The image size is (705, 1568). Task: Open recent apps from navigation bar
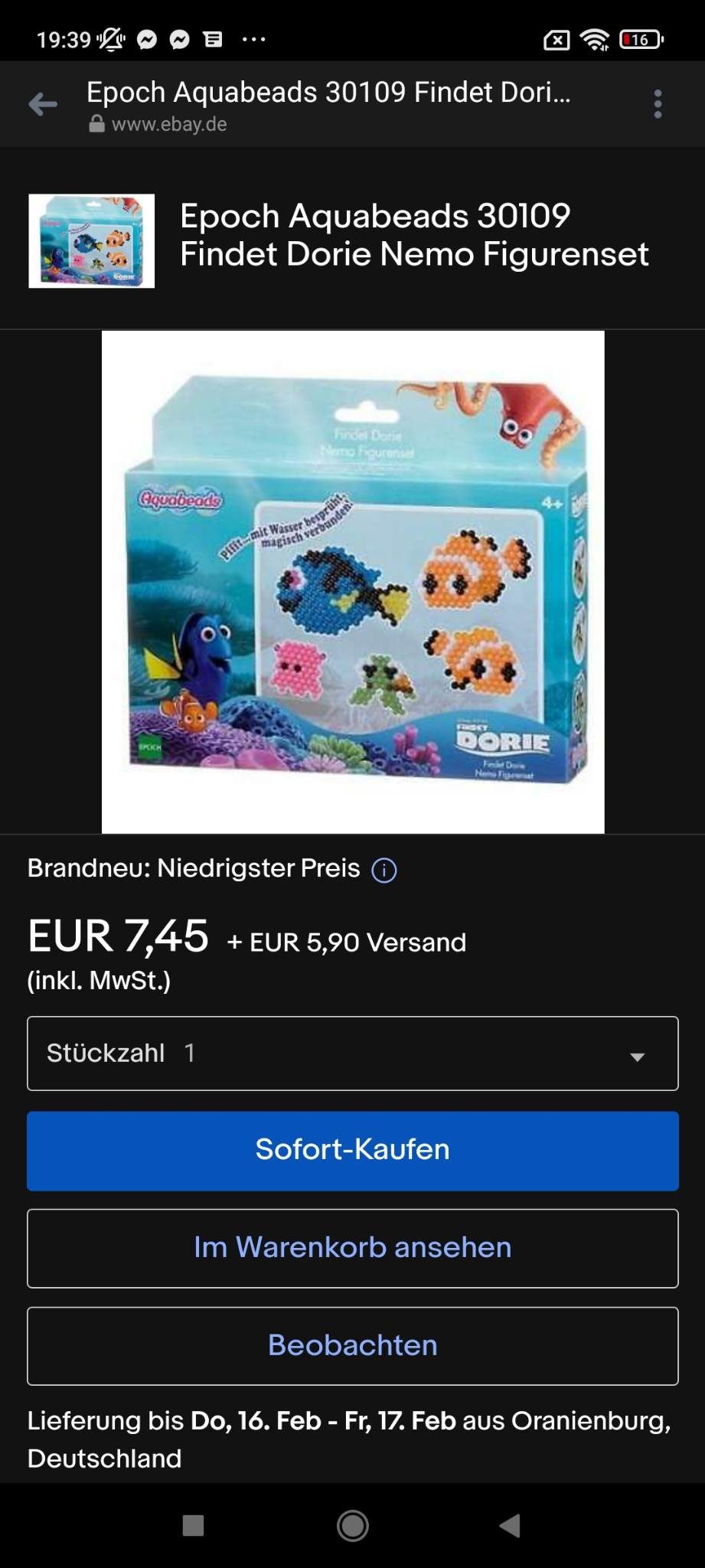pos(193,1526)
